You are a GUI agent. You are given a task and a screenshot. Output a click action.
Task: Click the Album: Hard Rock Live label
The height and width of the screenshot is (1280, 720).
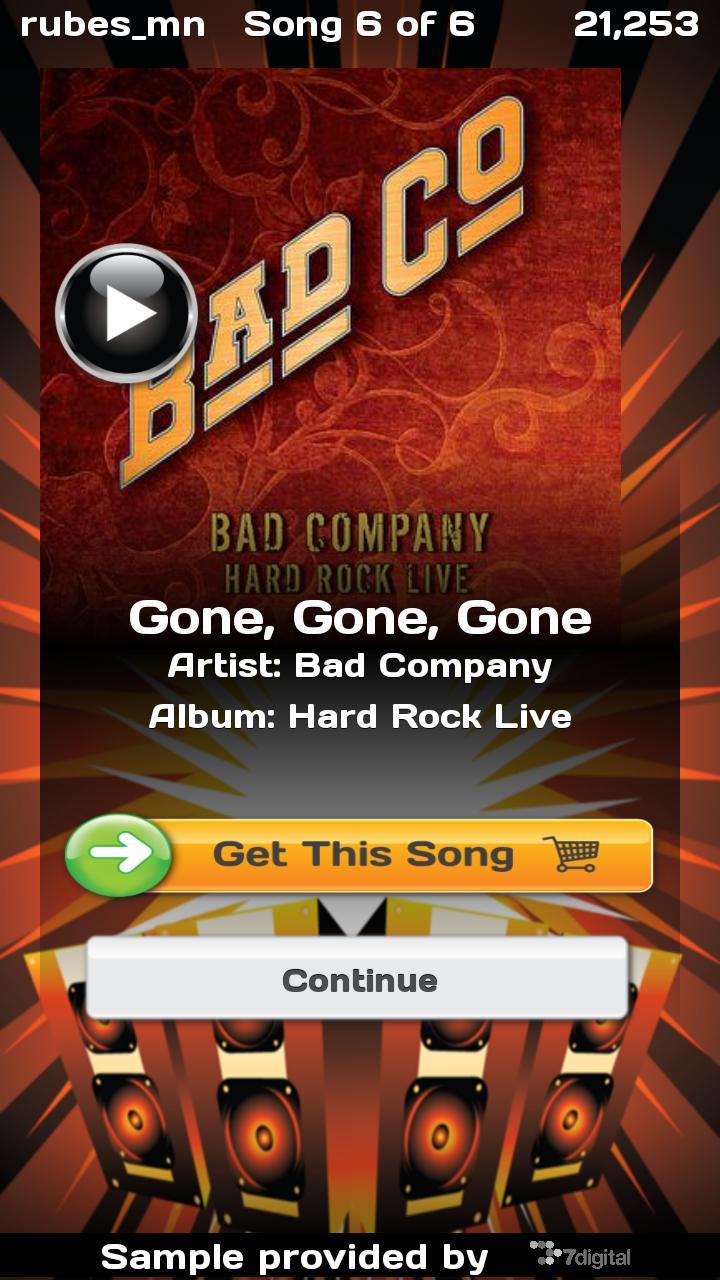pos(360,716)
